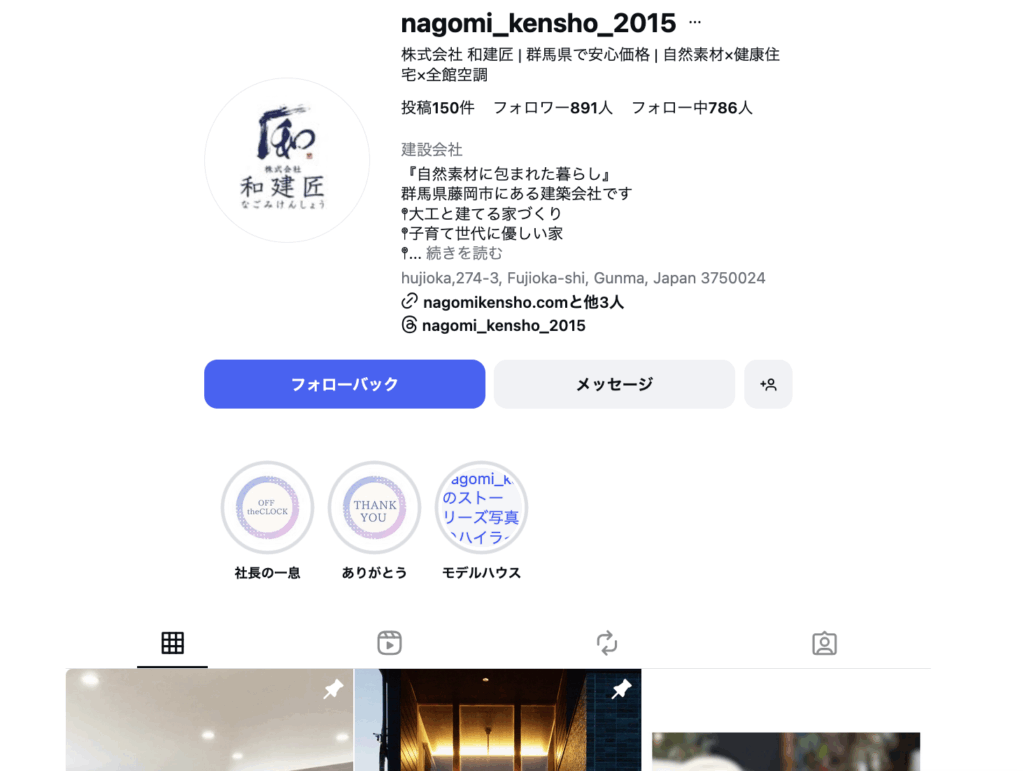The image size is (1024, 771).
Task: Open the 社長の一息 story highlight
Action: click(267, 508)
